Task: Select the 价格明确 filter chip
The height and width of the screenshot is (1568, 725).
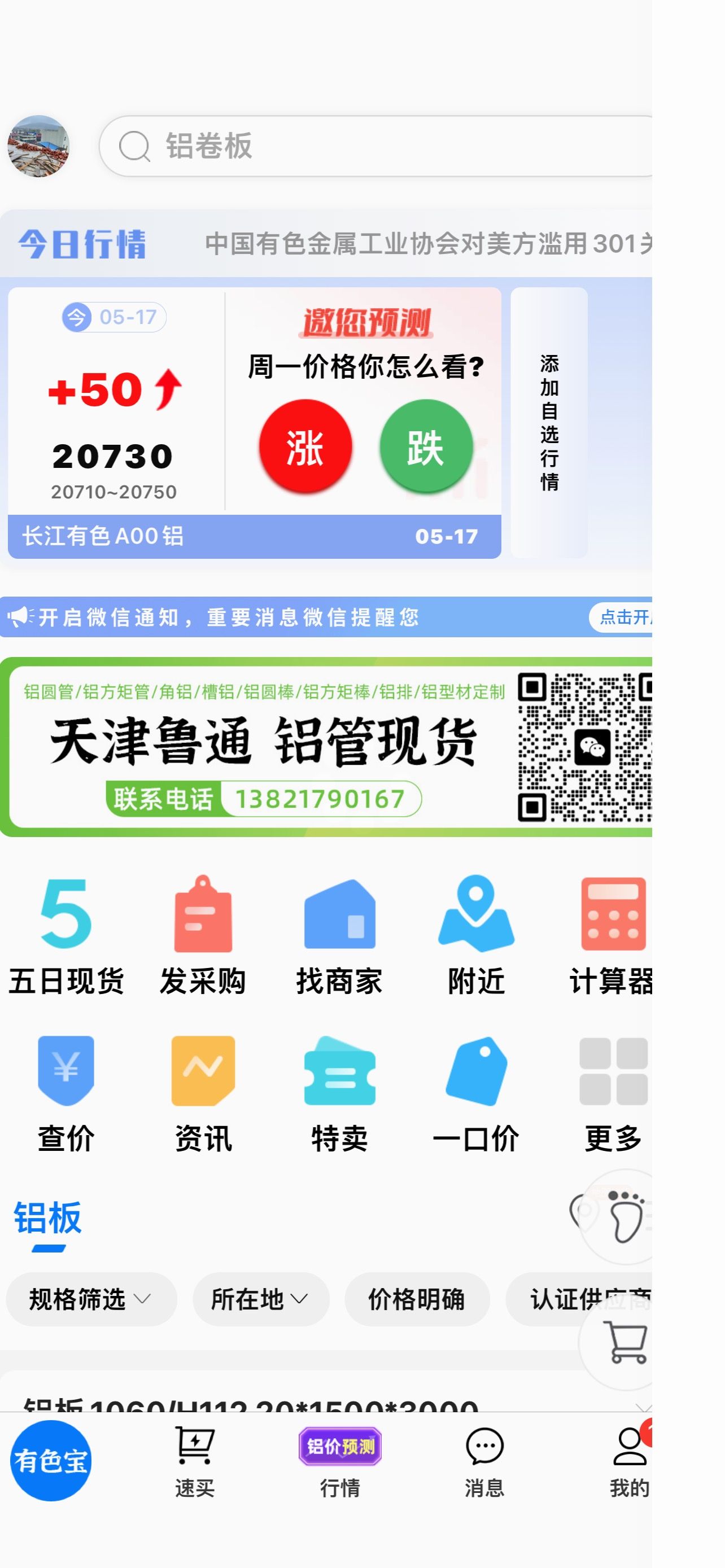Action: [x=417, y=1299]
